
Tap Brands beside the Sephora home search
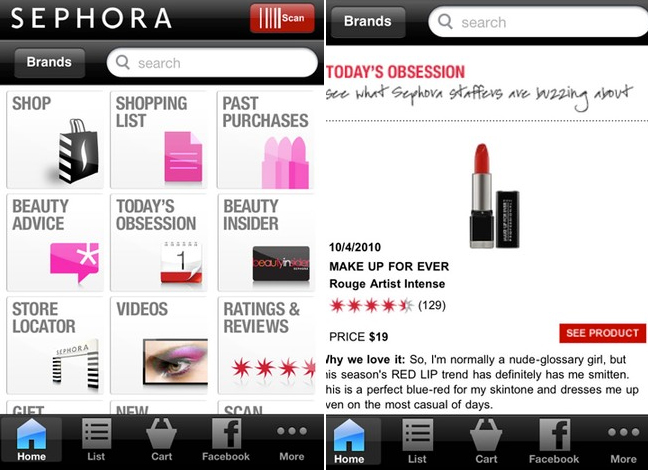click(x=49, y=62)
